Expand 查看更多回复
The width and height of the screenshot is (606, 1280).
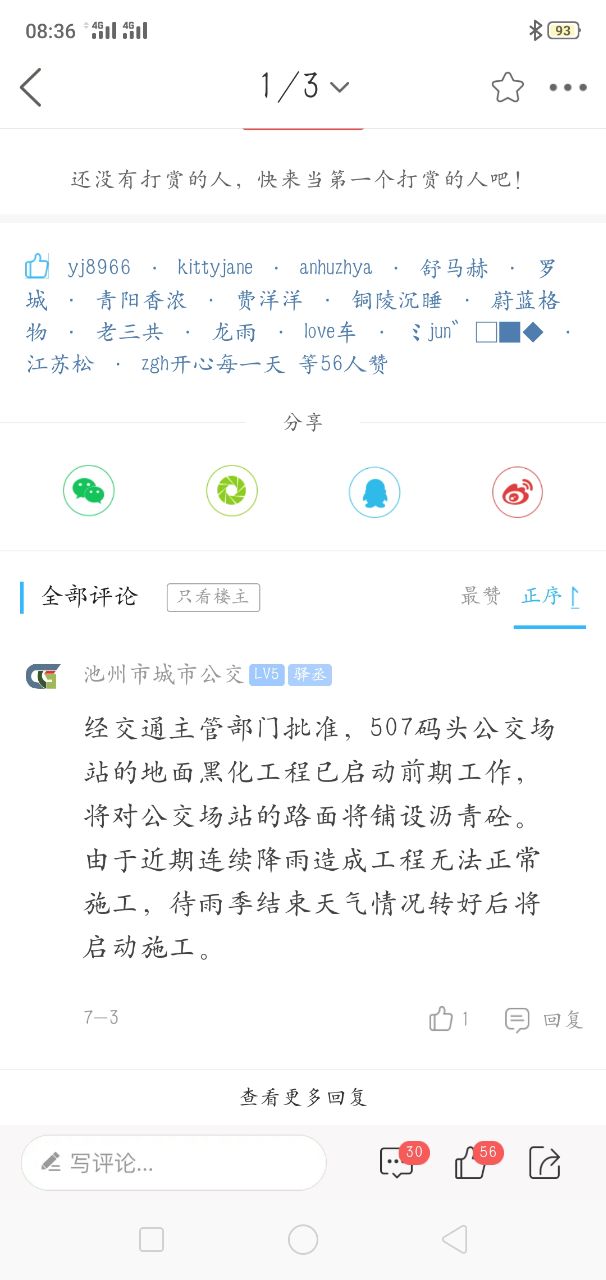pyautogui.click(x=303, y=1097)
